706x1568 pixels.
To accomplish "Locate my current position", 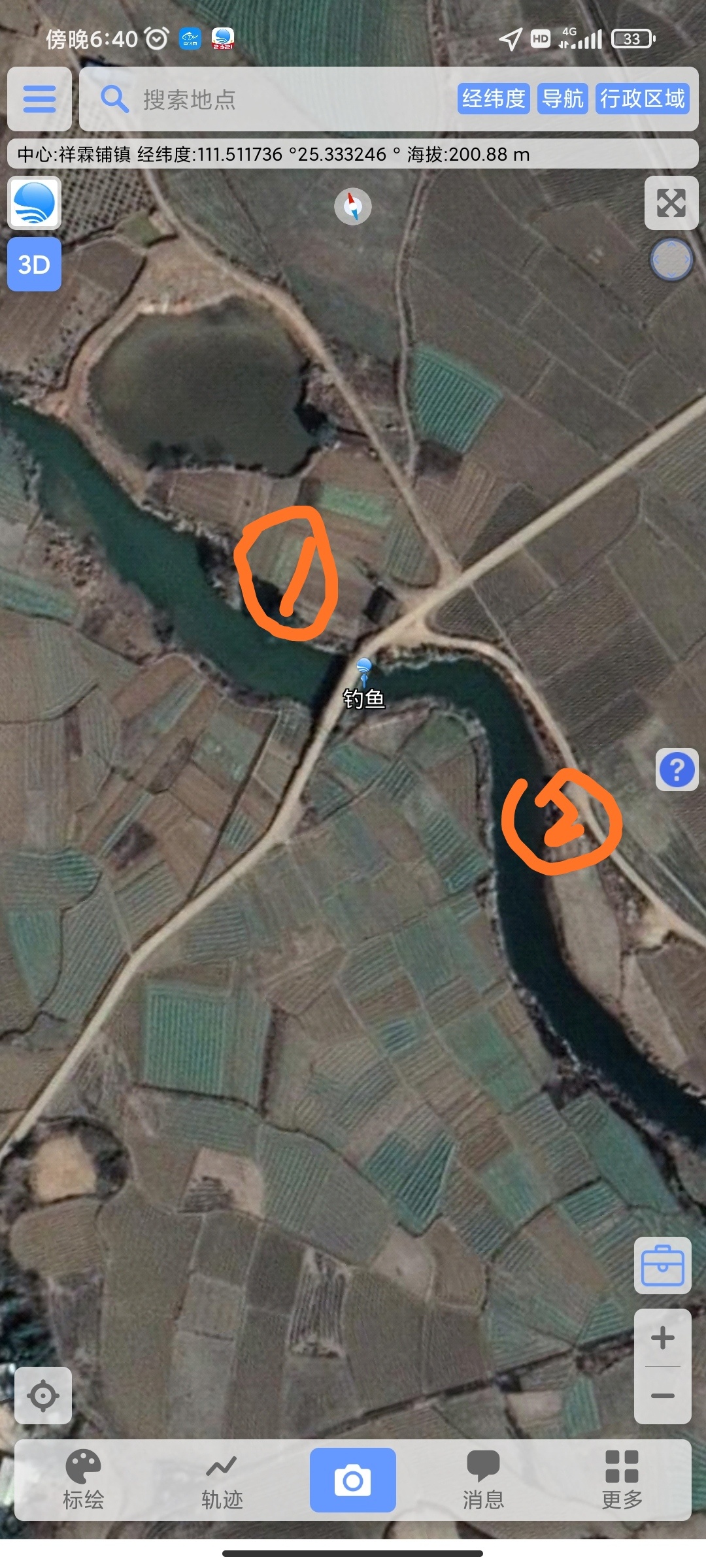I will [x=43, y=1396].
